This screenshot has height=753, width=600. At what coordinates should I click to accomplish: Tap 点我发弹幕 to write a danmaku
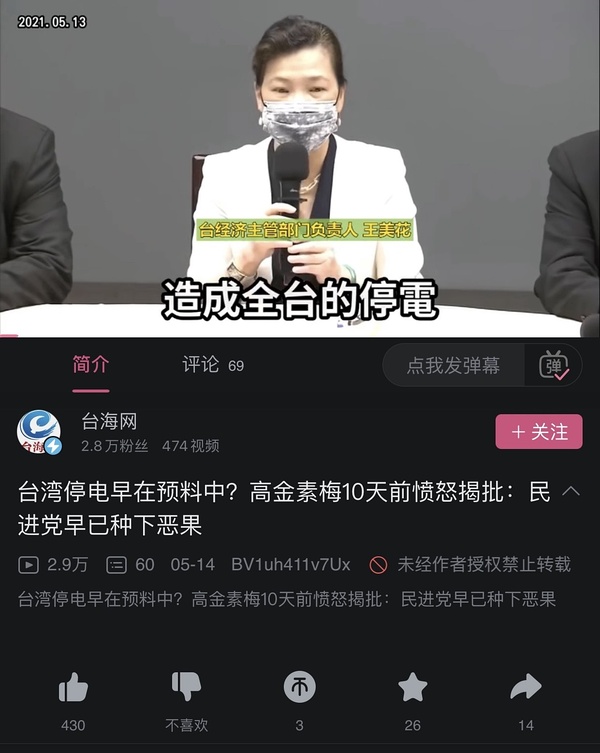tap(453, 366)
